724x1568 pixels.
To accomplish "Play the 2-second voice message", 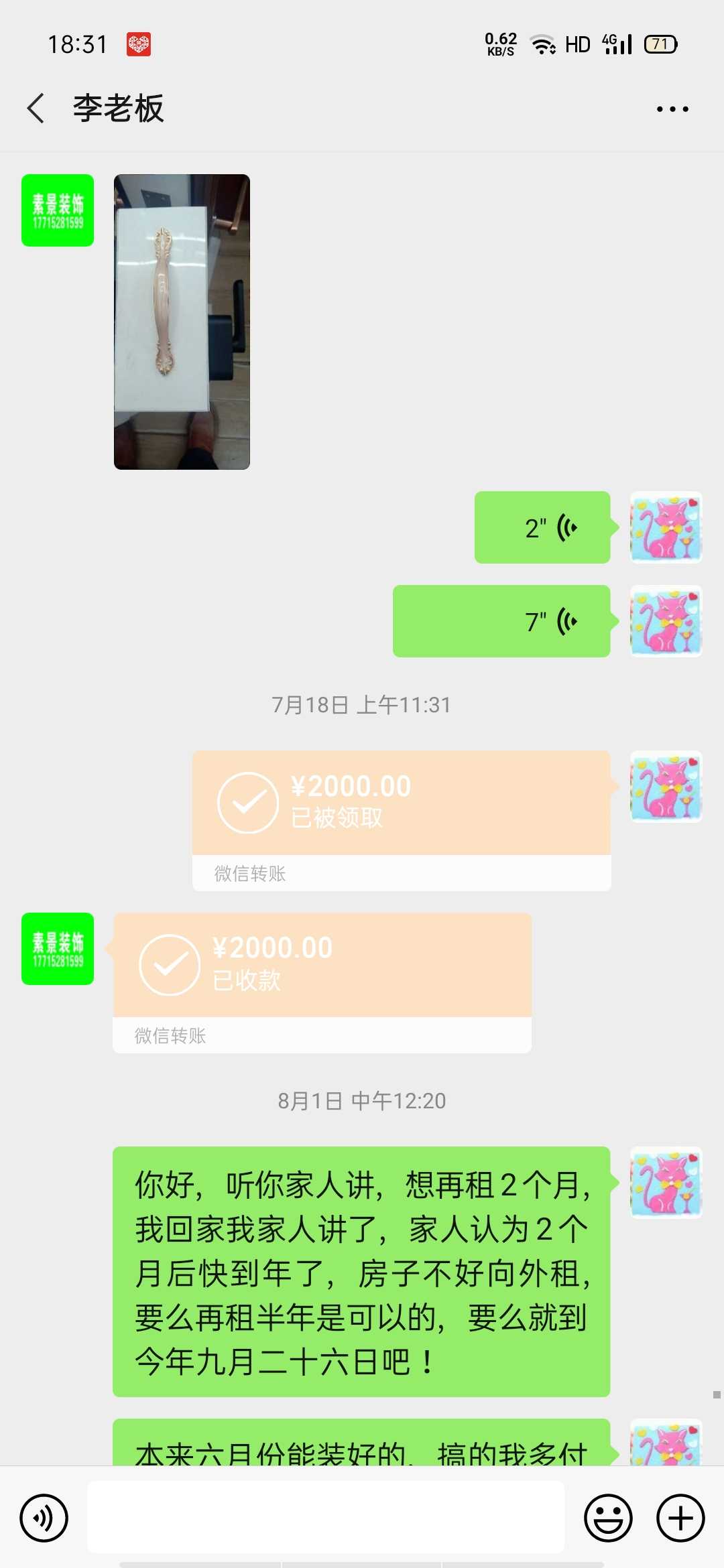I will tap(542, 527).
